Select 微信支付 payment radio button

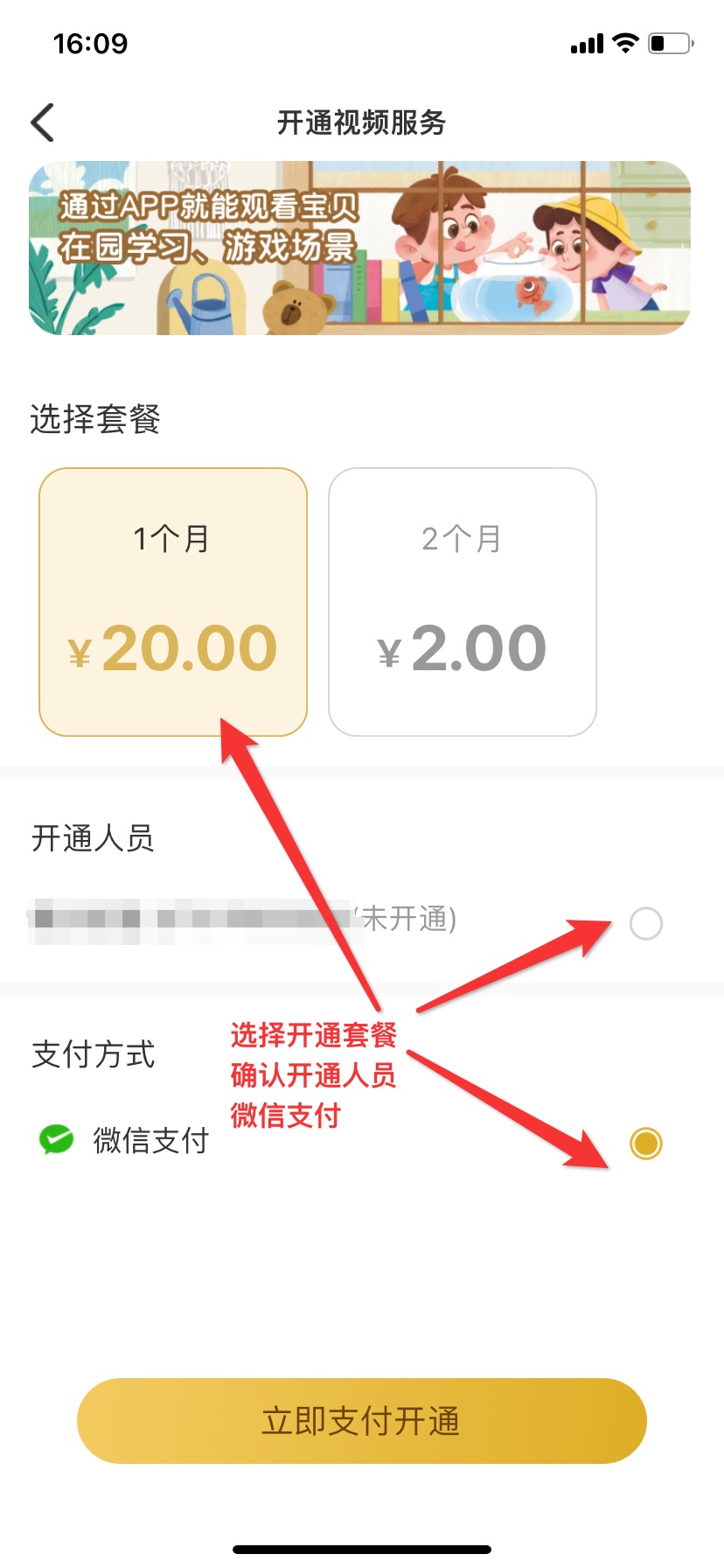click(646, 1143)
